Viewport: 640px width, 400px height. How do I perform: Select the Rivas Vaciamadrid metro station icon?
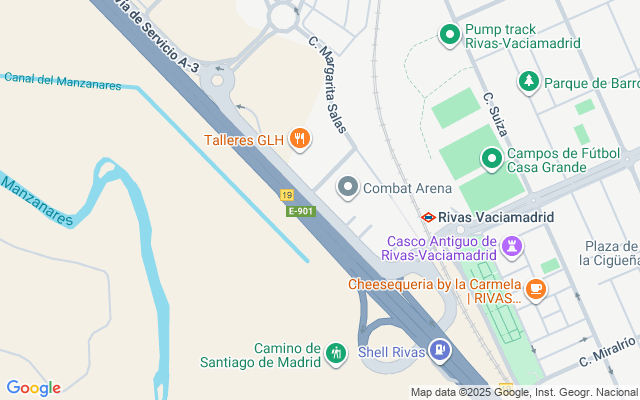click(x=427, y=216)
